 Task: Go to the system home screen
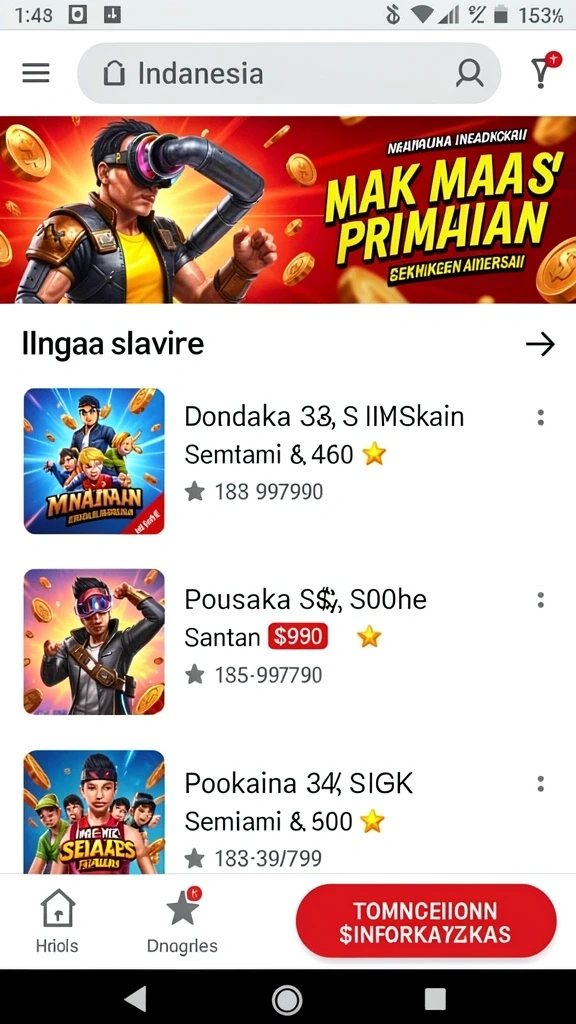[x=287, y=999]
